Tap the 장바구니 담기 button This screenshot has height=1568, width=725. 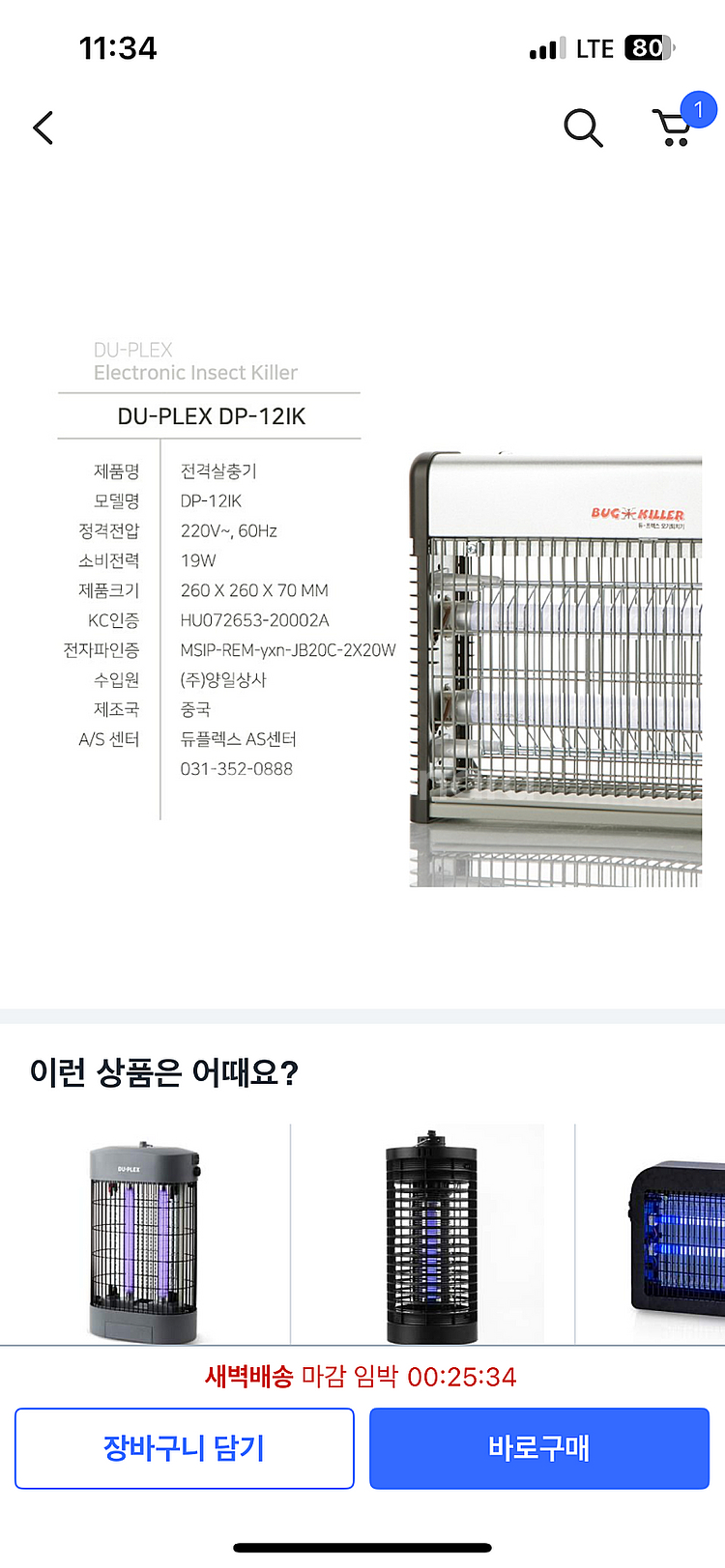point(185,1448)
